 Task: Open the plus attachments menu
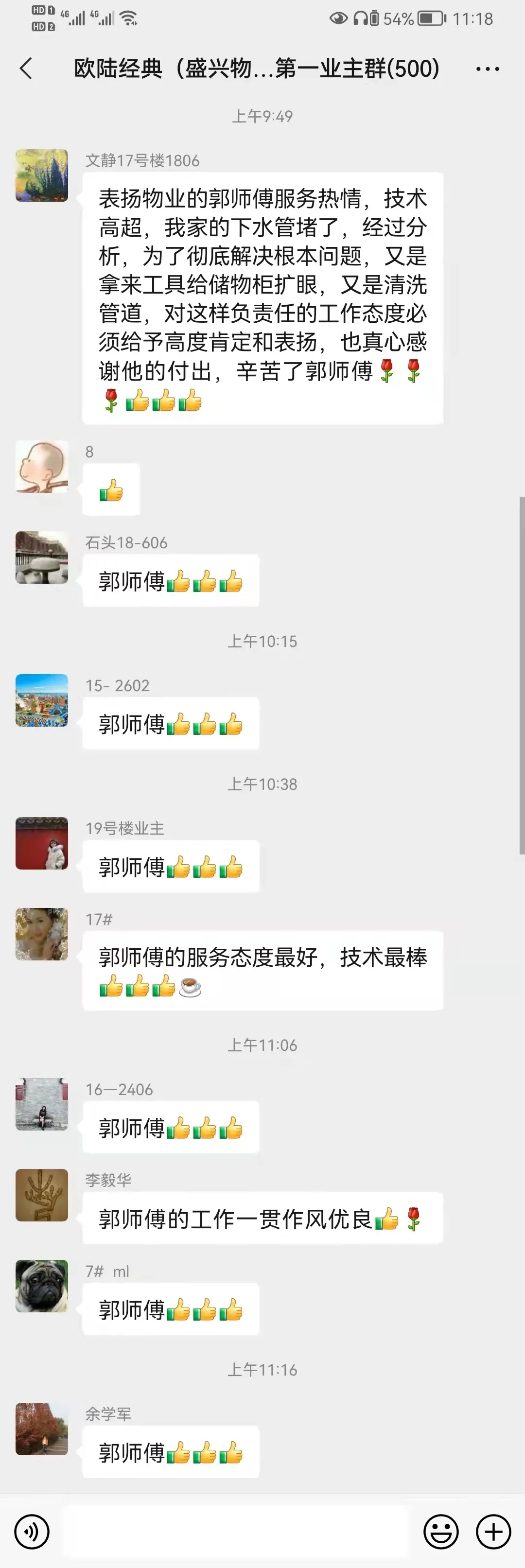point(493,1531)
